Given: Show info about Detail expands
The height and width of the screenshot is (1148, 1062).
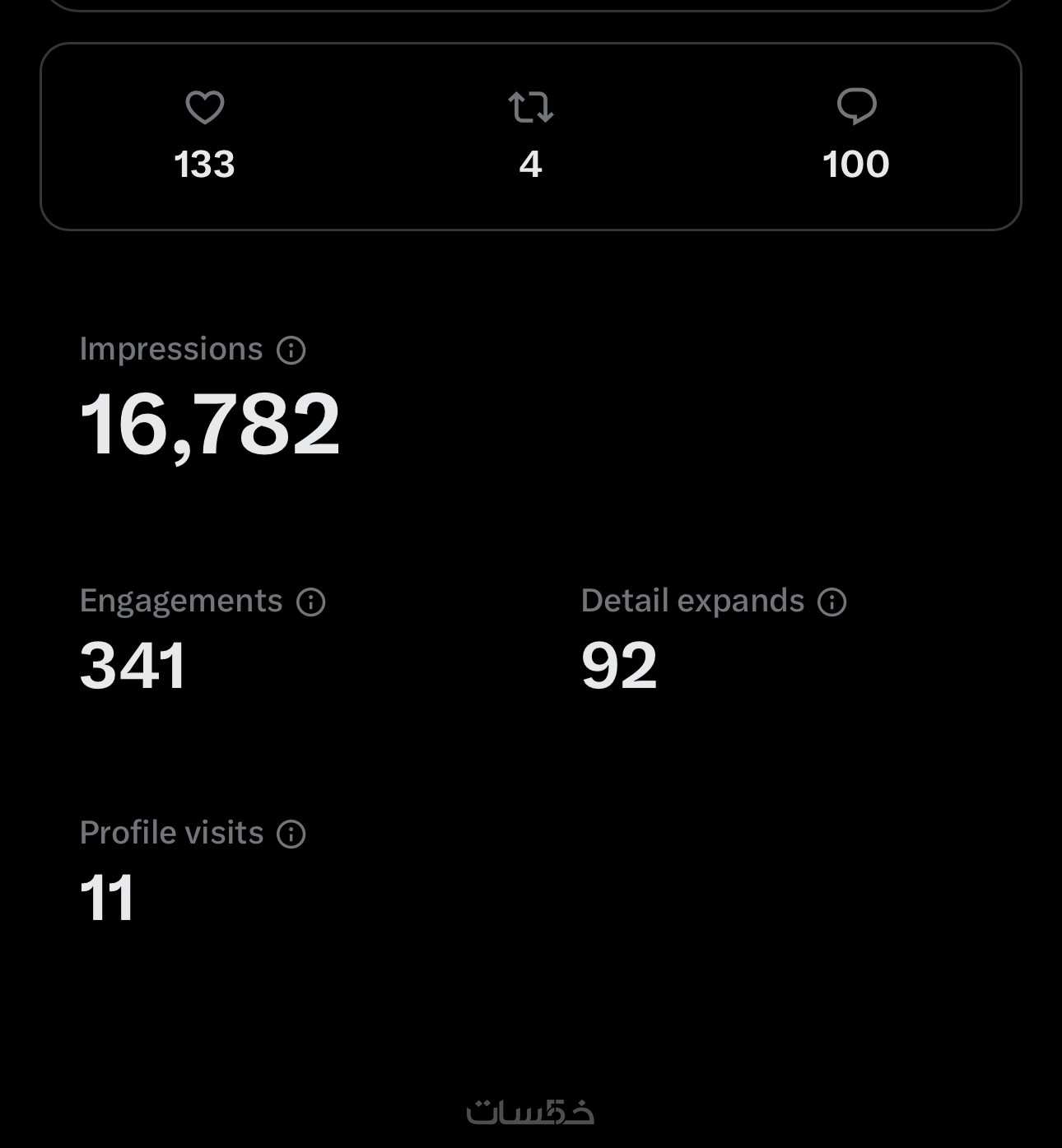Looking at the screenshot, I should coord(832,602).
